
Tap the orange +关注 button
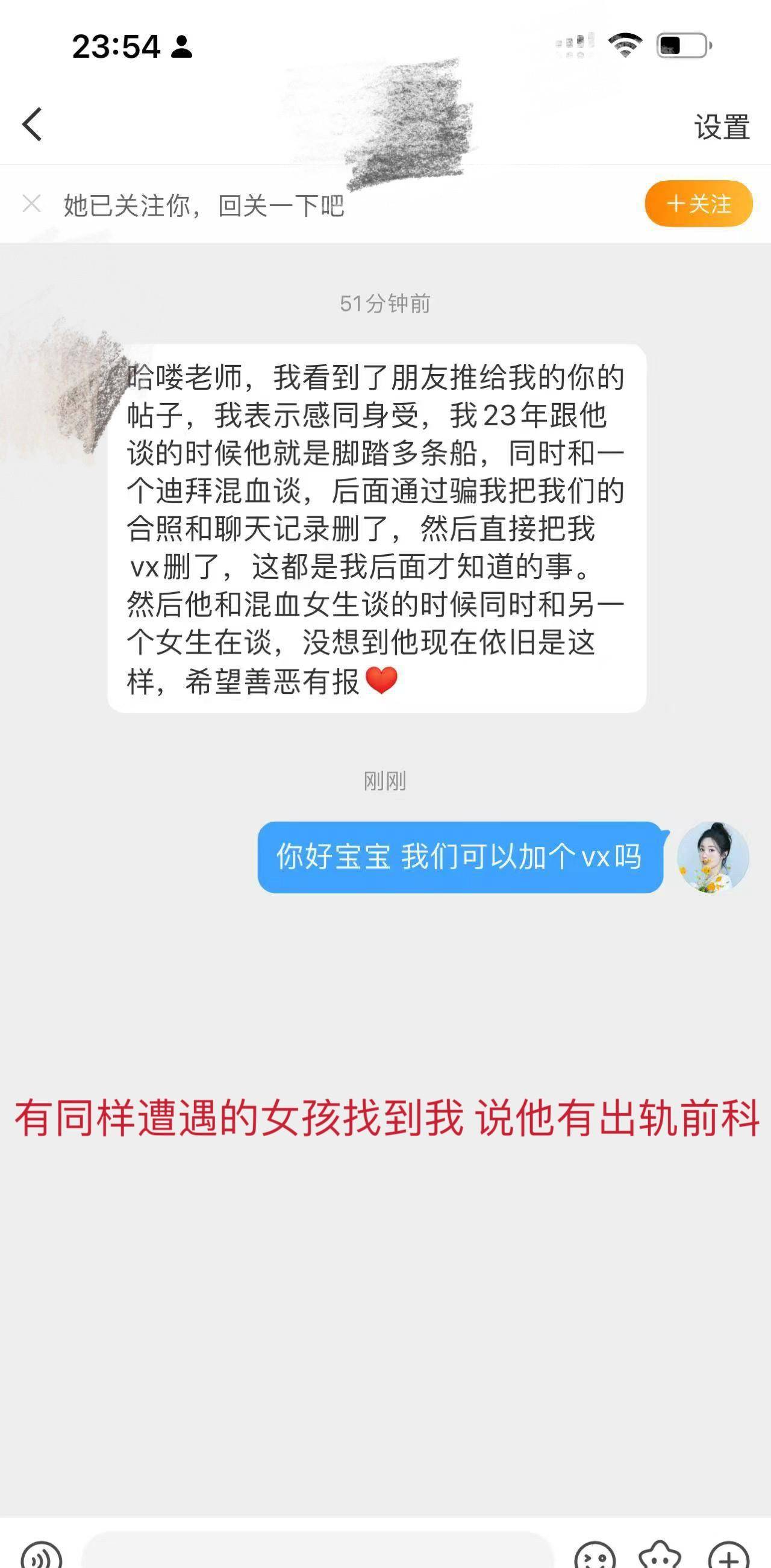pos(699,204)
